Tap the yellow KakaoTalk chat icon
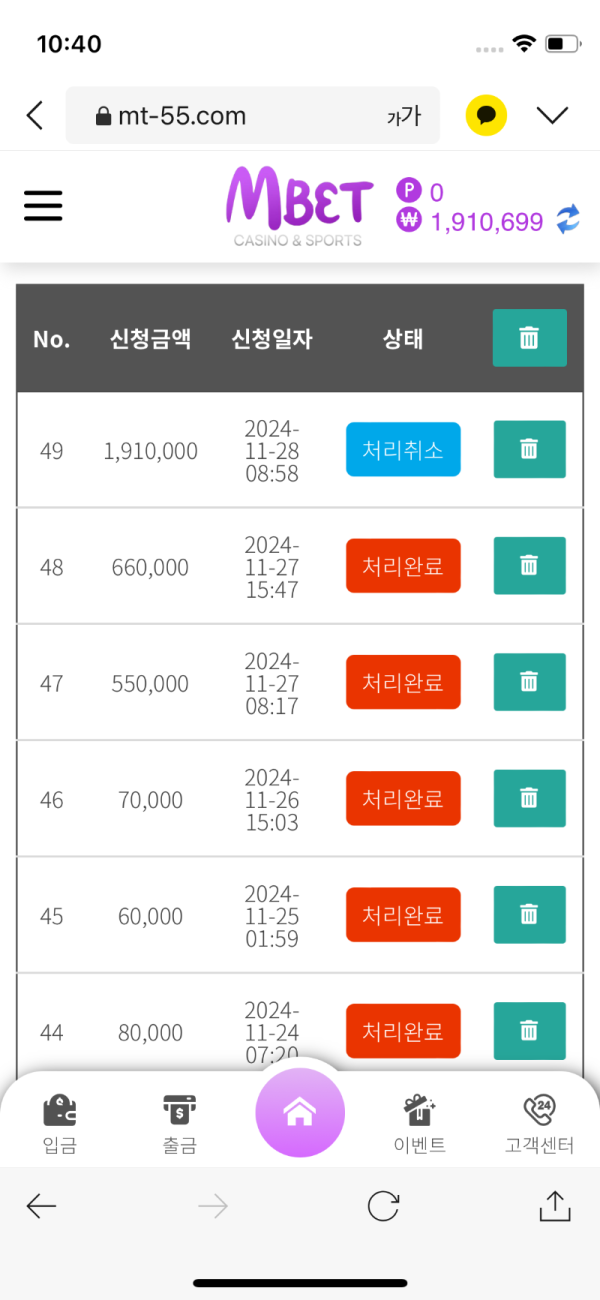 (486, 116)
